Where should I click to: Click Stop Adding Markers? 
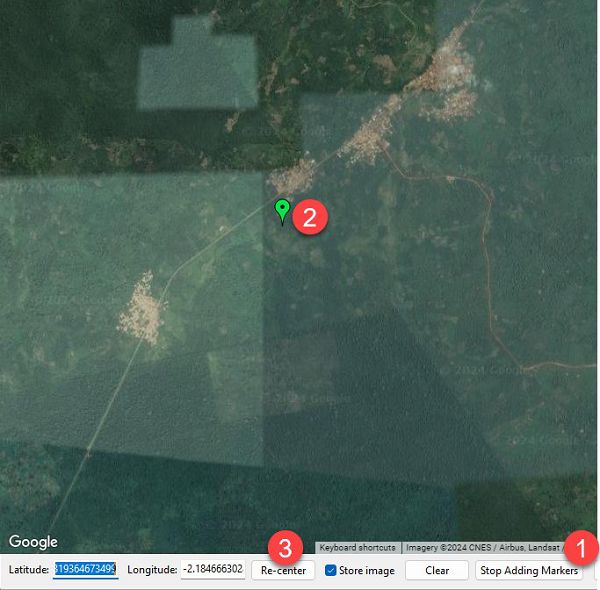pyautogui.click(x=529, y=571)
